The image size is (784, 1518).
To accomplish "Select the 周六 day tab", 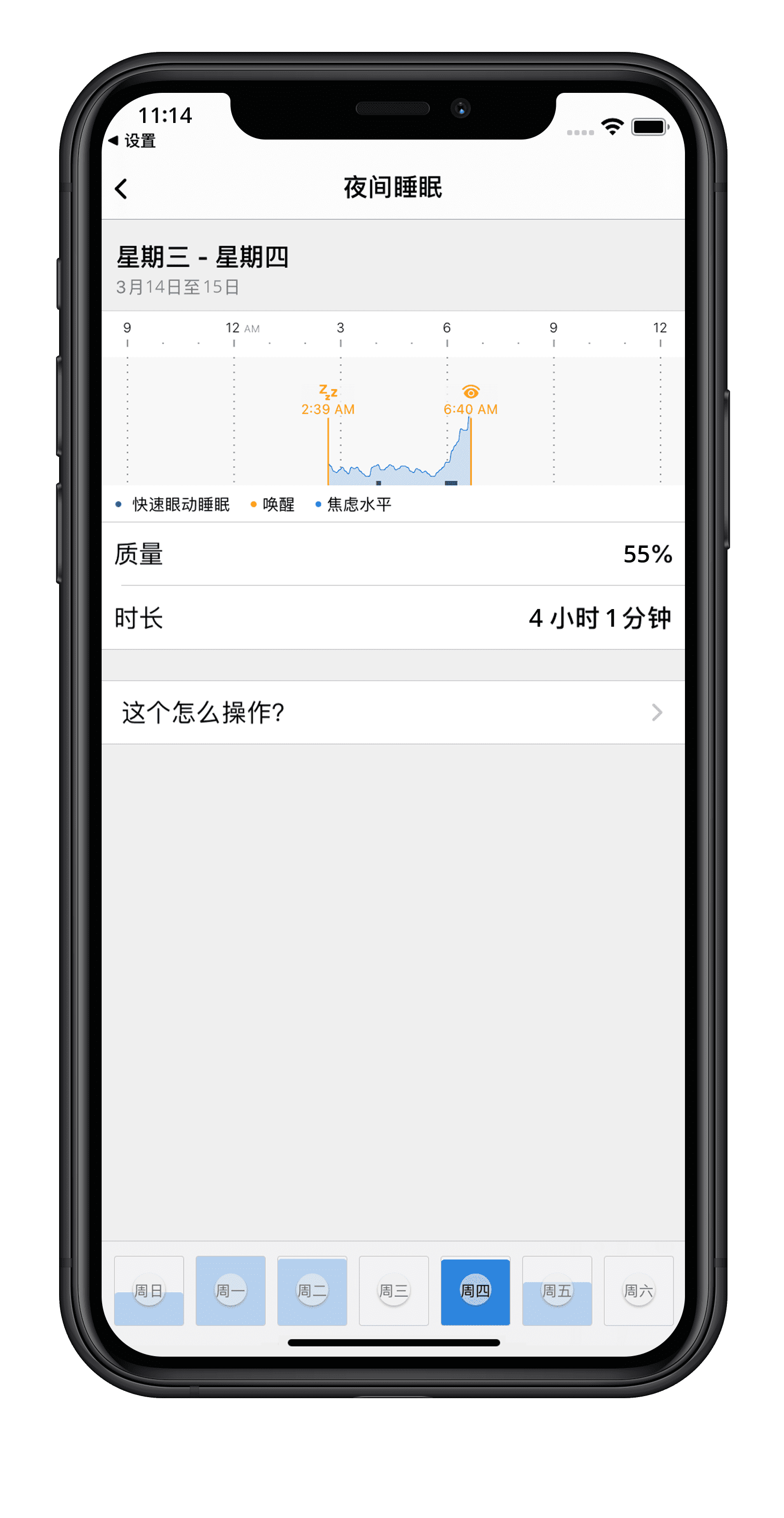I will click(638, 1291).
